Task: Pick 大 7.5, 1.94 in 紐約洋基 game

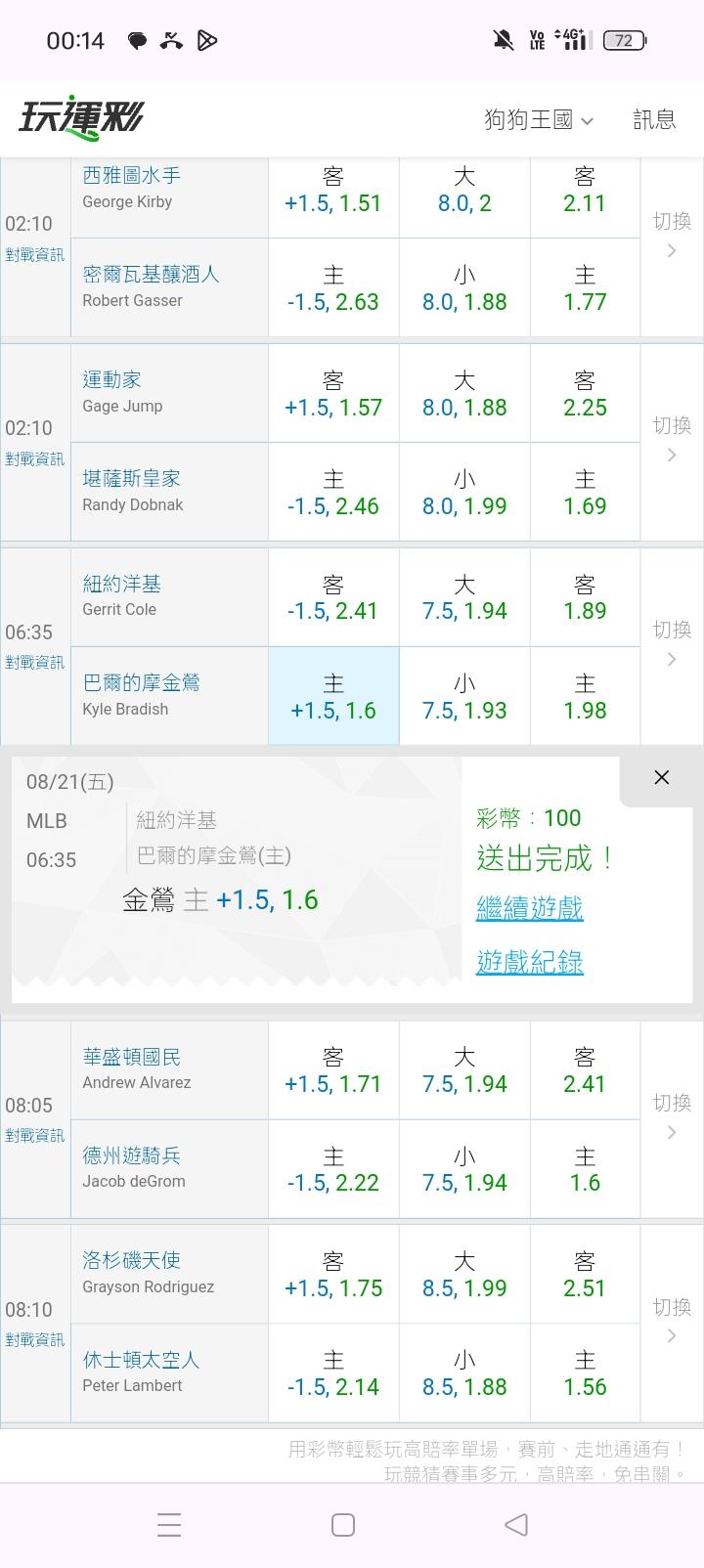Action: [x=464, y=597]
